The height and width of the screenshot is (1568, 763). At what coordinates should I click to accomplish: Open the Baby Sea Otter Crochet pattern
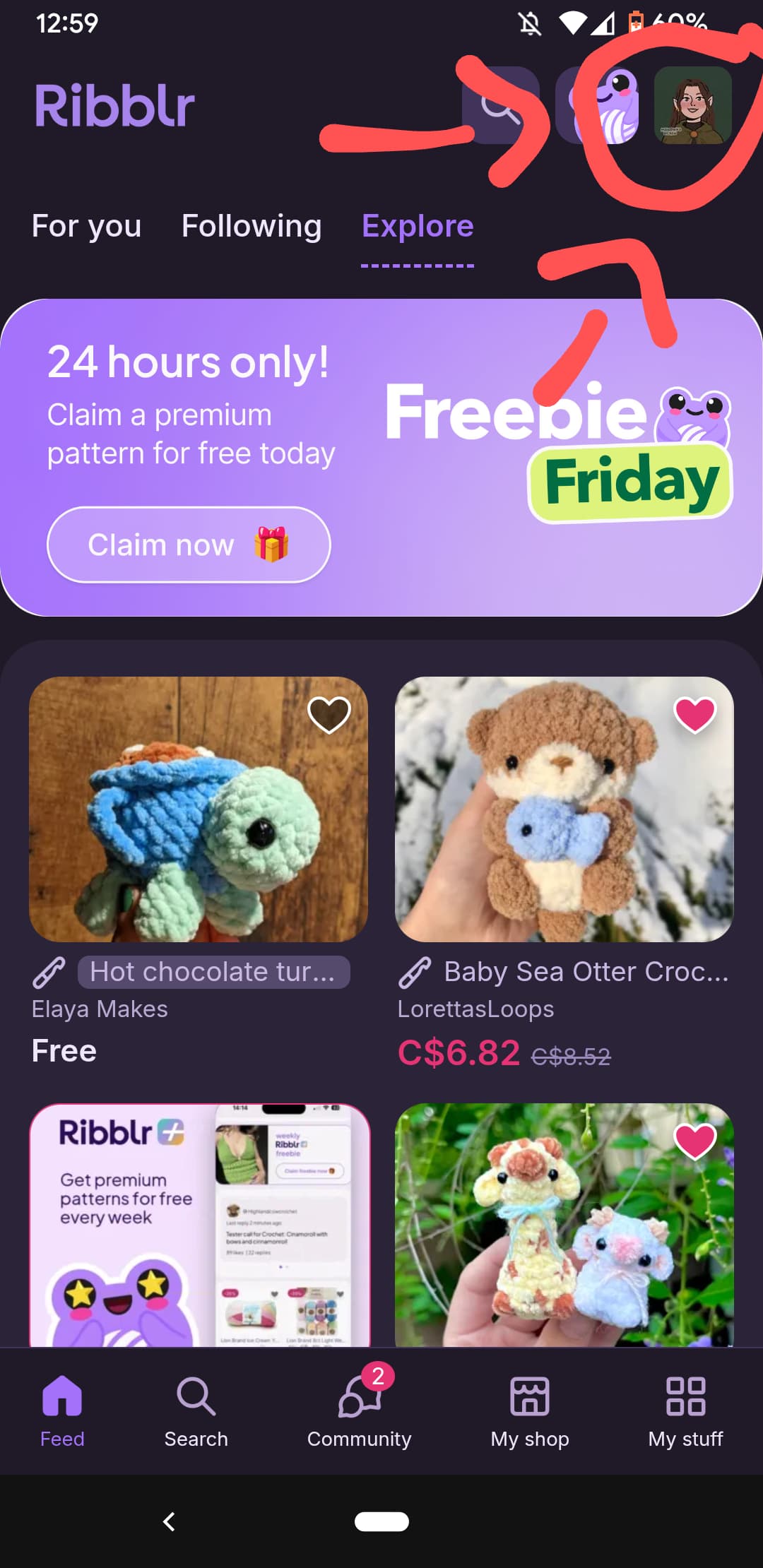tap(564, 809)
